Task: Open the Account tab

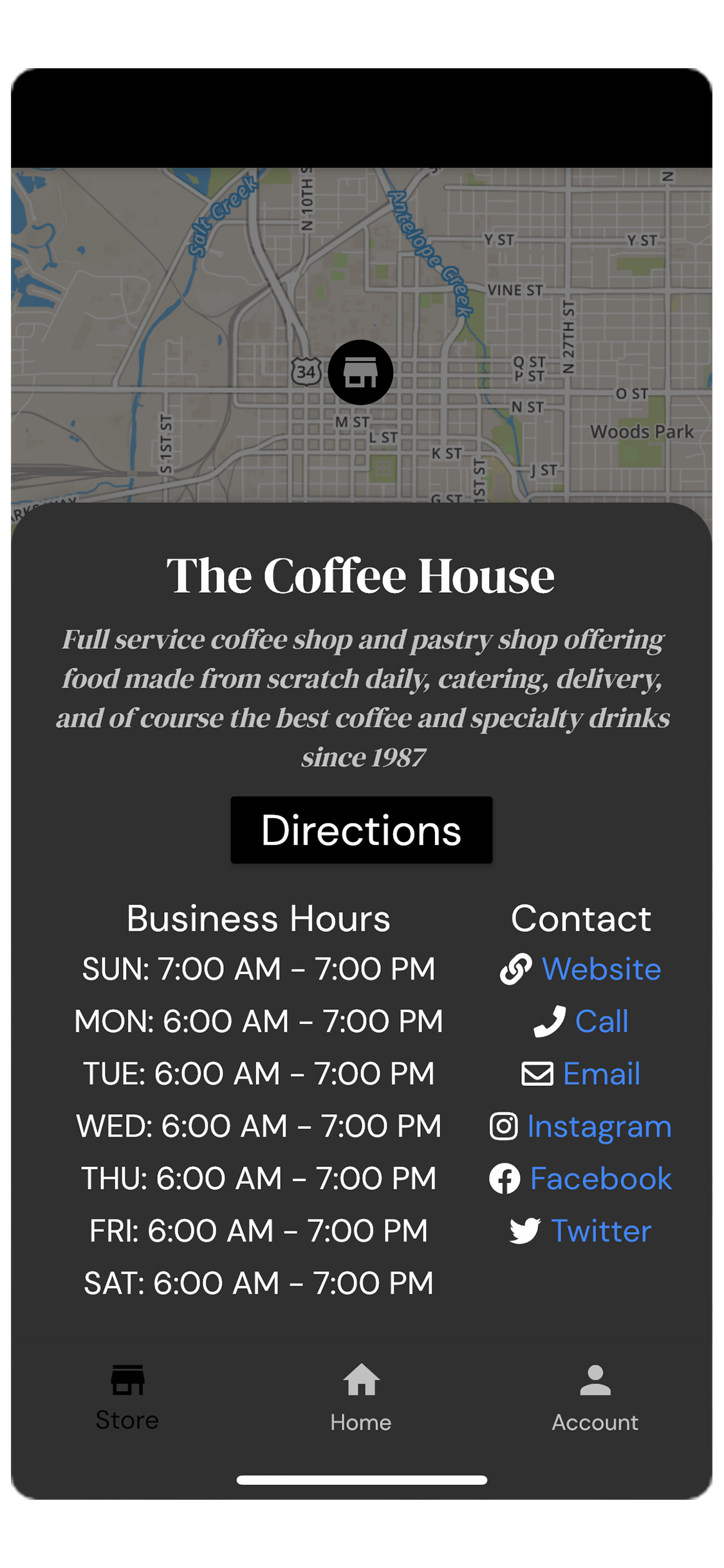Action: pos(595,1397)
